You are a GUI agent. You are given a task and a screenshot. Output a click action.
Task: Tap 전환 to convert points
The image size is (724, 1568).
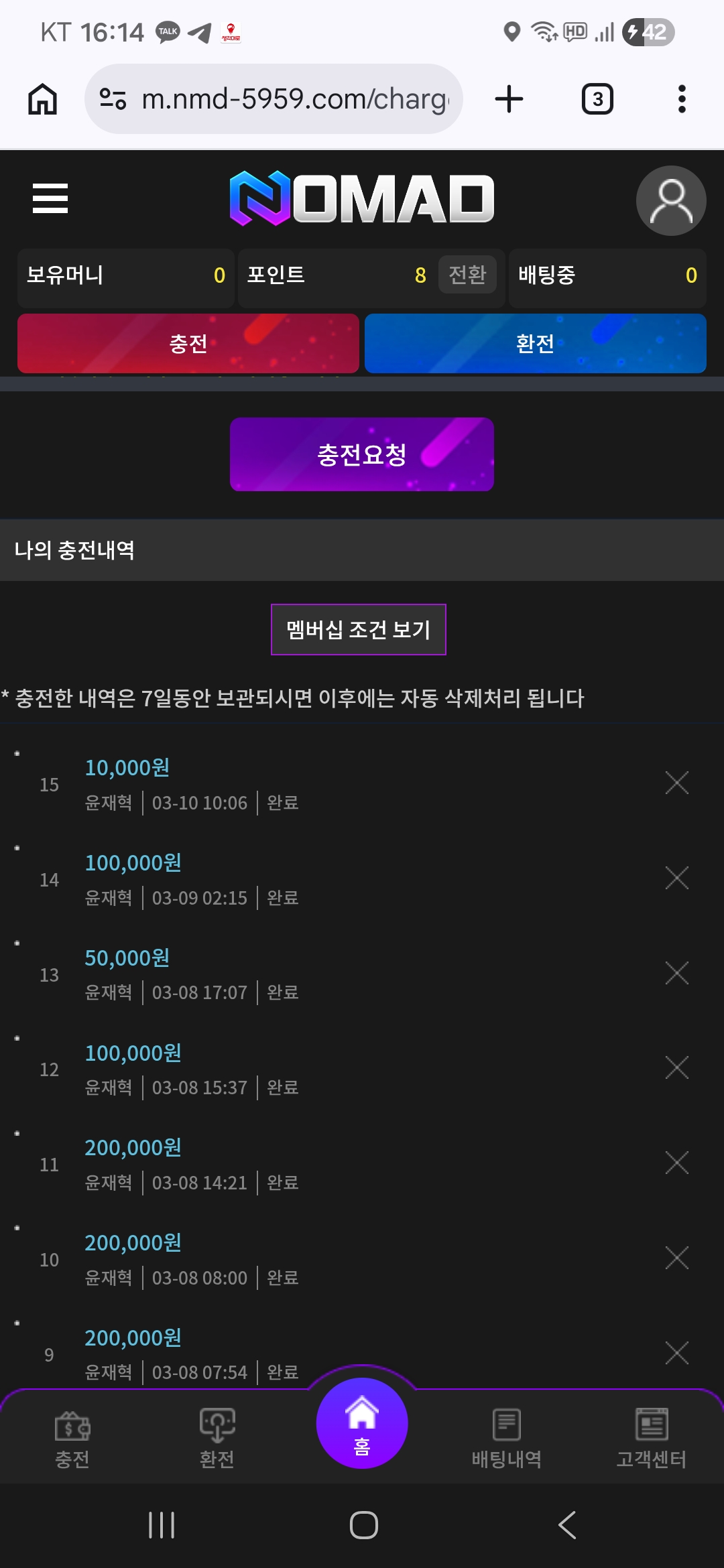point(467,275)
